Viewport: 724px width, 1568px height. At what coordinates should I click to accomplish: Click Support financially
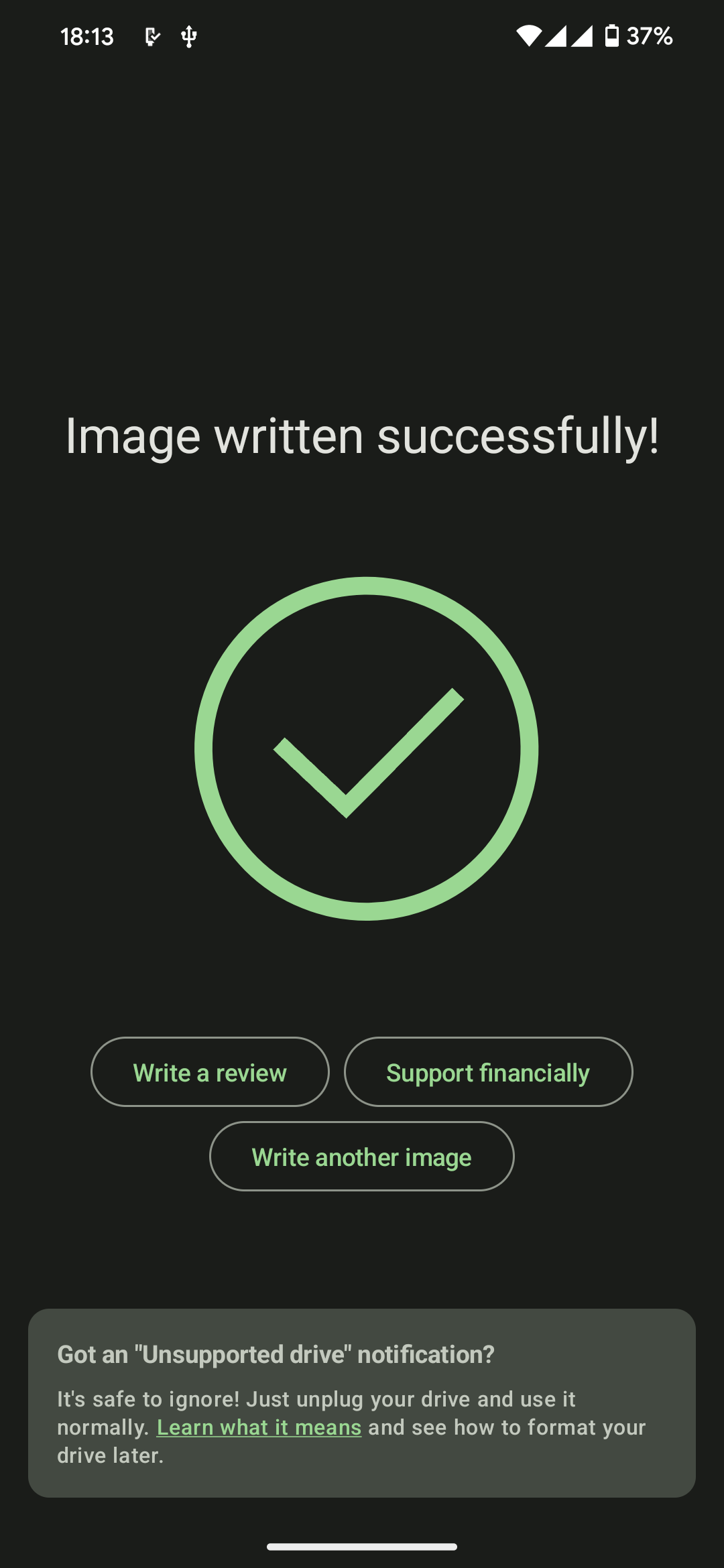pyautogui.click(x=488, y=1072)
